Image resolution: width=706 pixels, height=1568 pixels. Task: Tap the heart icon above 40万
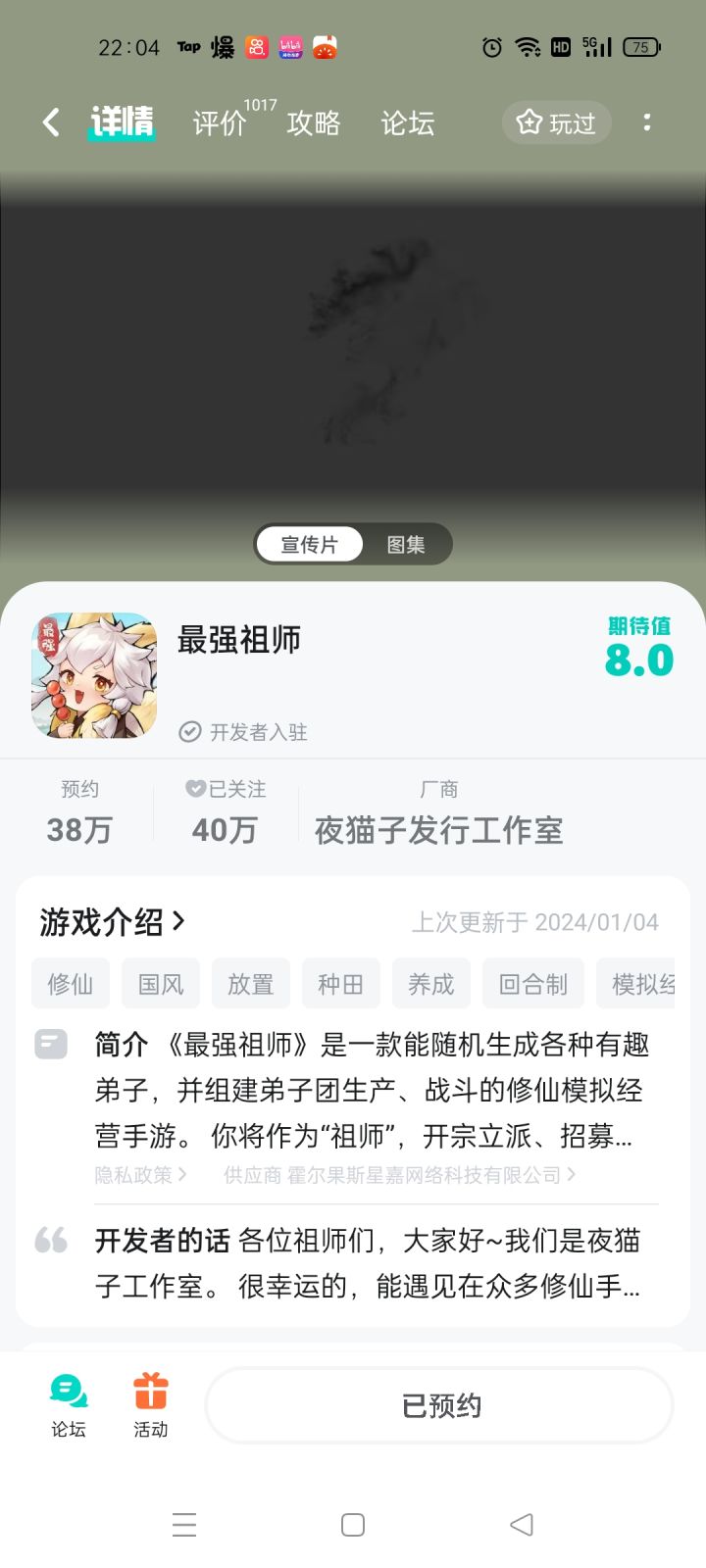(x=195, y=788)
